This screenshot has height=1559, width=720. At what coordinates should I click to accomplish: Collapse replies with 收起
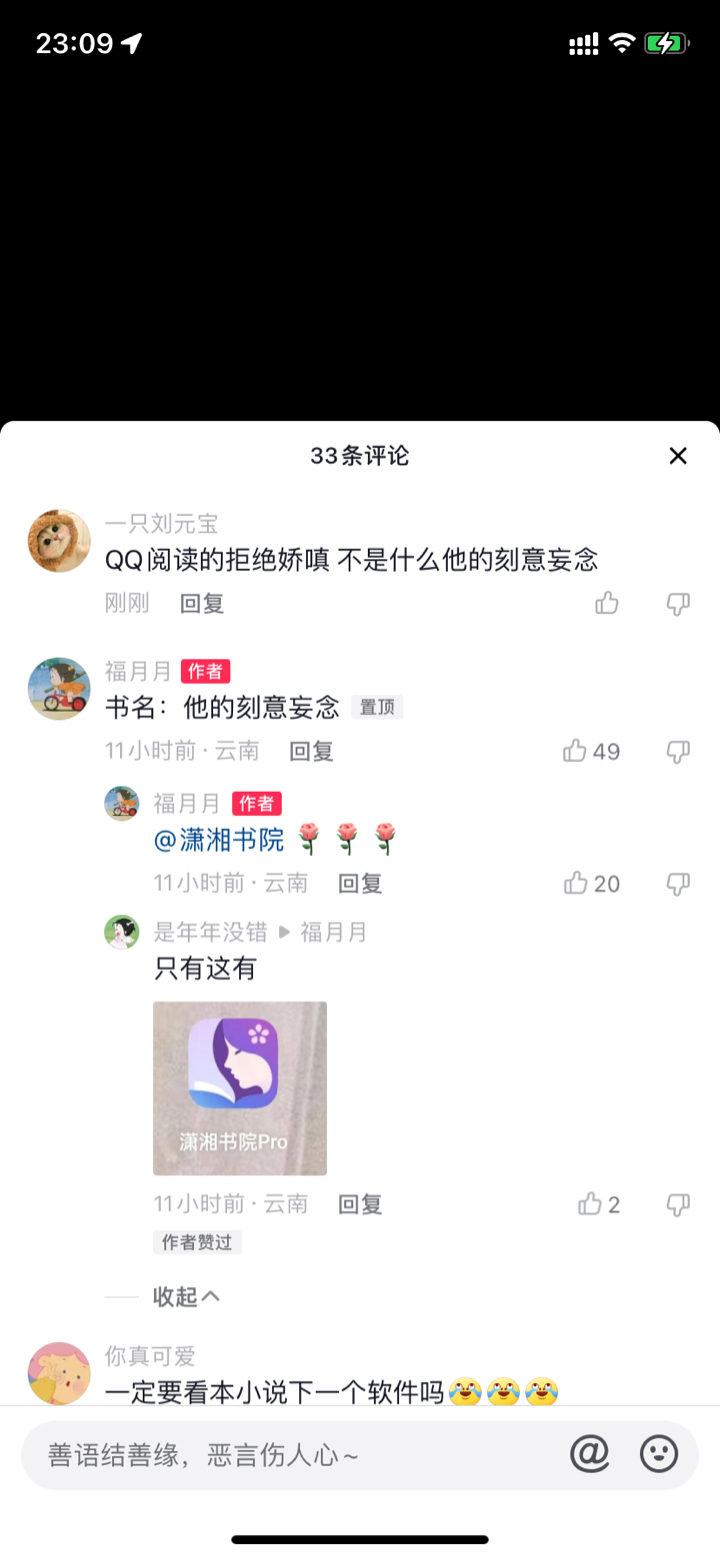(x=186, y=1296)
